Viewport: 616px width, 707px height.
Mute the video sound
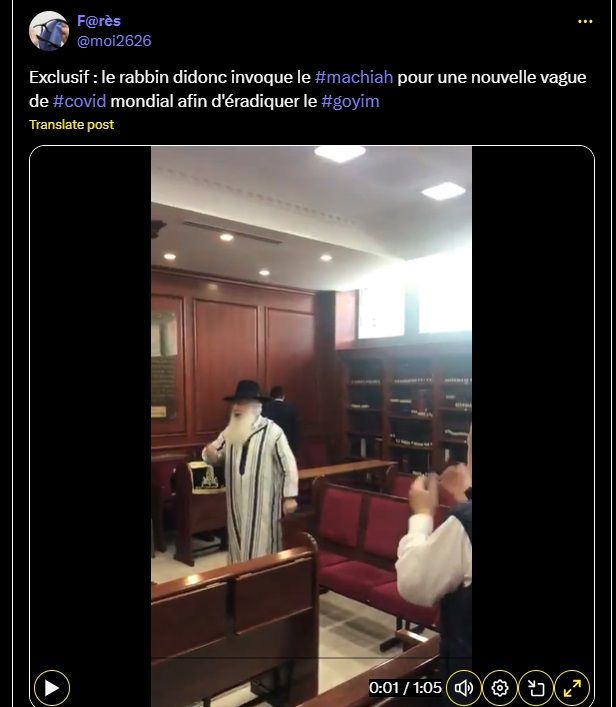click(x=463, y=687)
